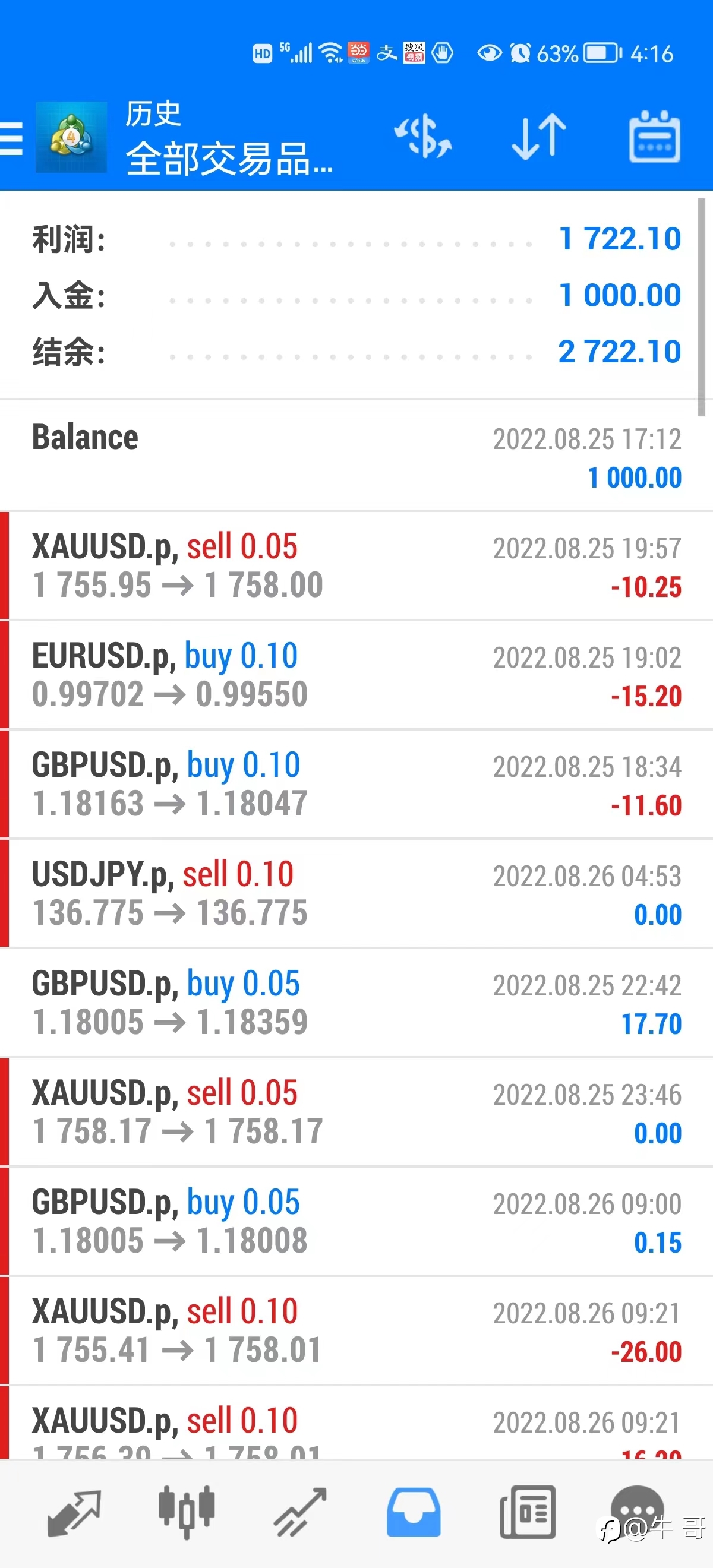Open the symbol filter dollar icon
This screenshot has width=713, height=1568.
click(423, 137)
